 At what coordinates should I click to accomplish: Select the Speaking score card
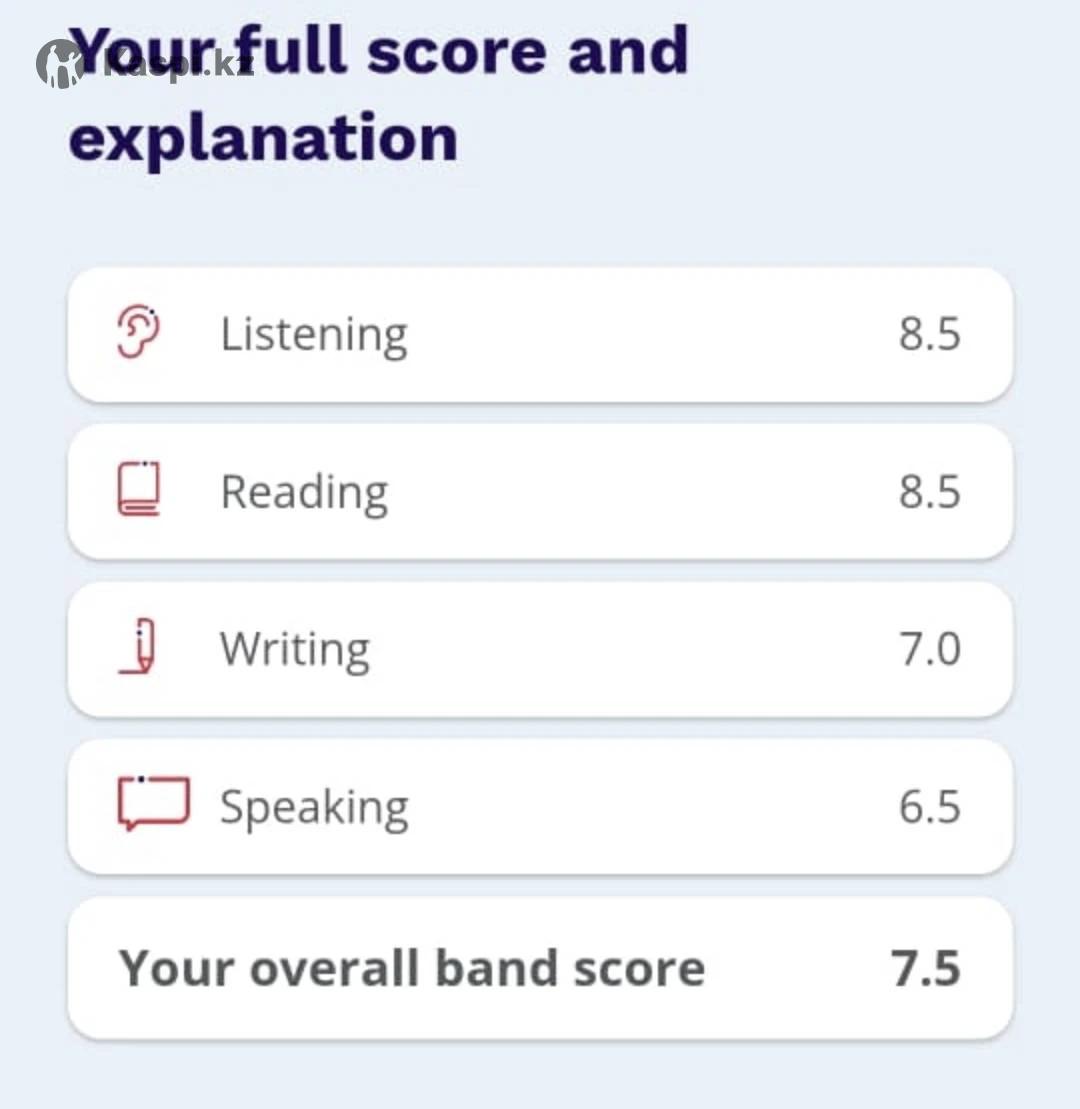coord(540,807)
